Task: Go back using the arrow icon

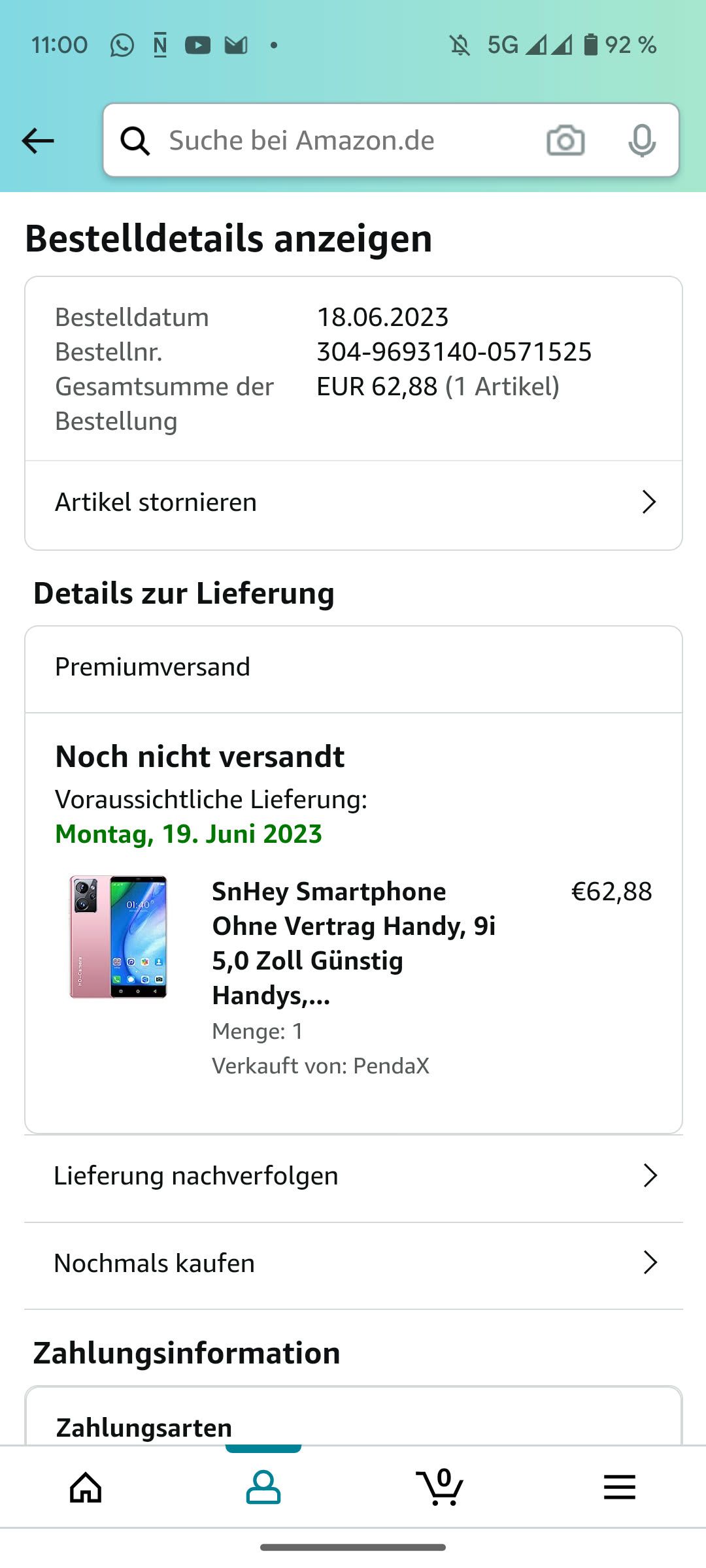Action: (38, 140)
